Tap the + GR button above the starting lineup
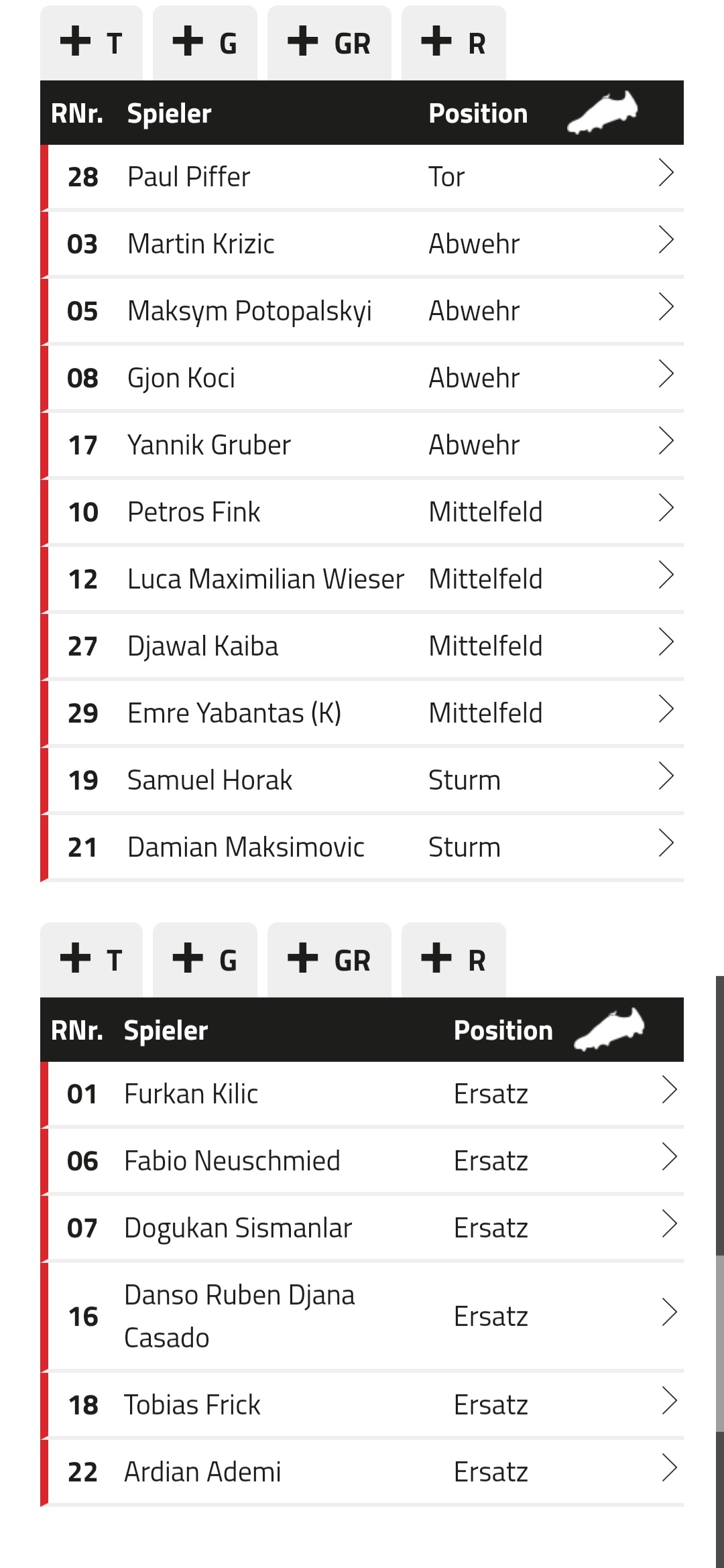The width and height of the screenshot is (724, 1568). tap(329, 43)
